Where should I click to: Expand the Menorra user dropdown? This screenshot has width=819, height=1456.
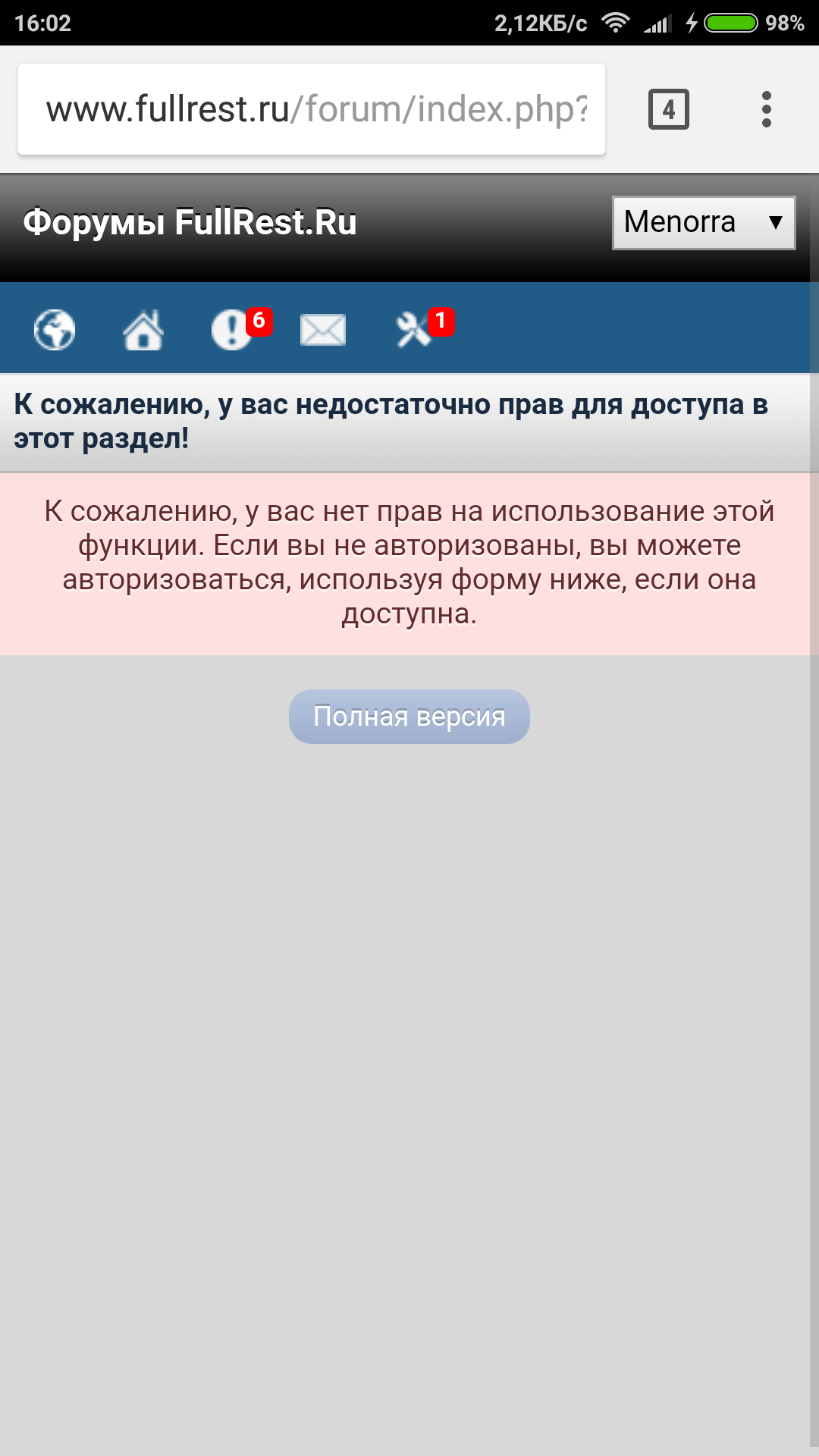tap(703, 222)
